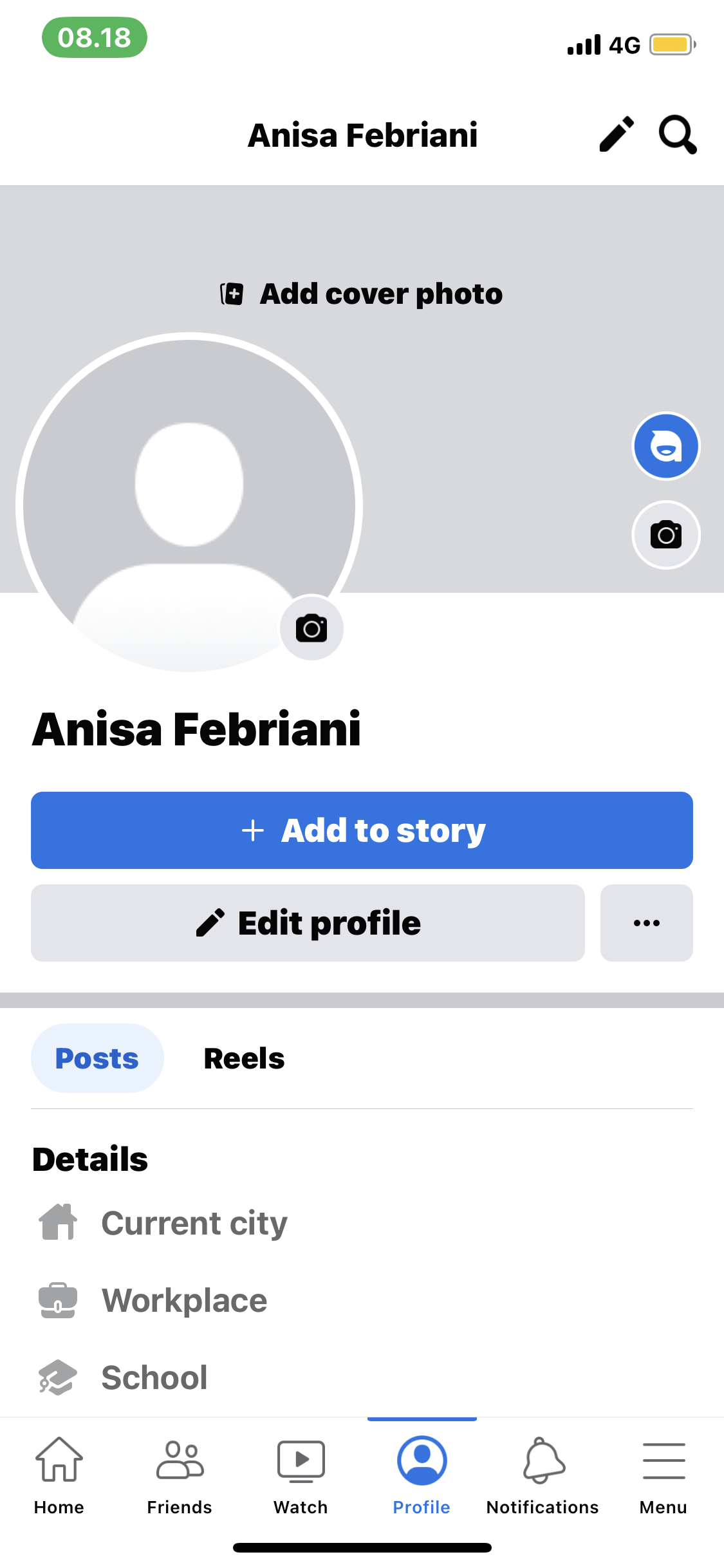724x1568 pixels.
Task: Open the Menu tab
Action: [663, 1473]
